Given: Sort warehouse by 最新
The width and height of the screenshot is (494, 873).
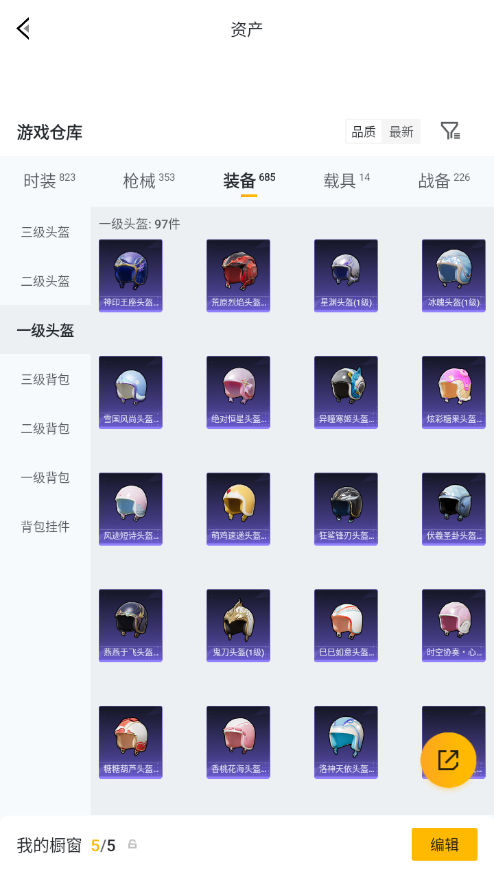Looking at the screenshot, I should 401,132.
